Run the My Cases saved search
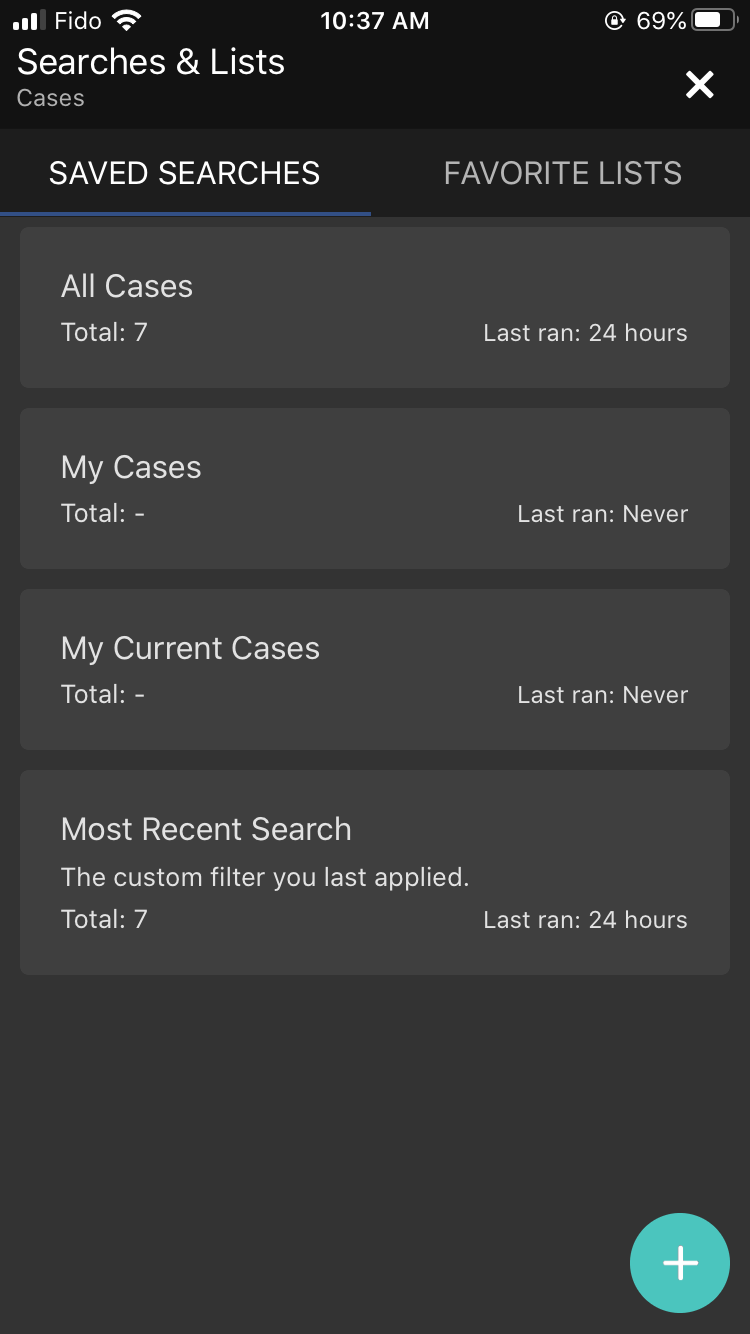This screenshot has height=1334, width=750. pos(375,489)
